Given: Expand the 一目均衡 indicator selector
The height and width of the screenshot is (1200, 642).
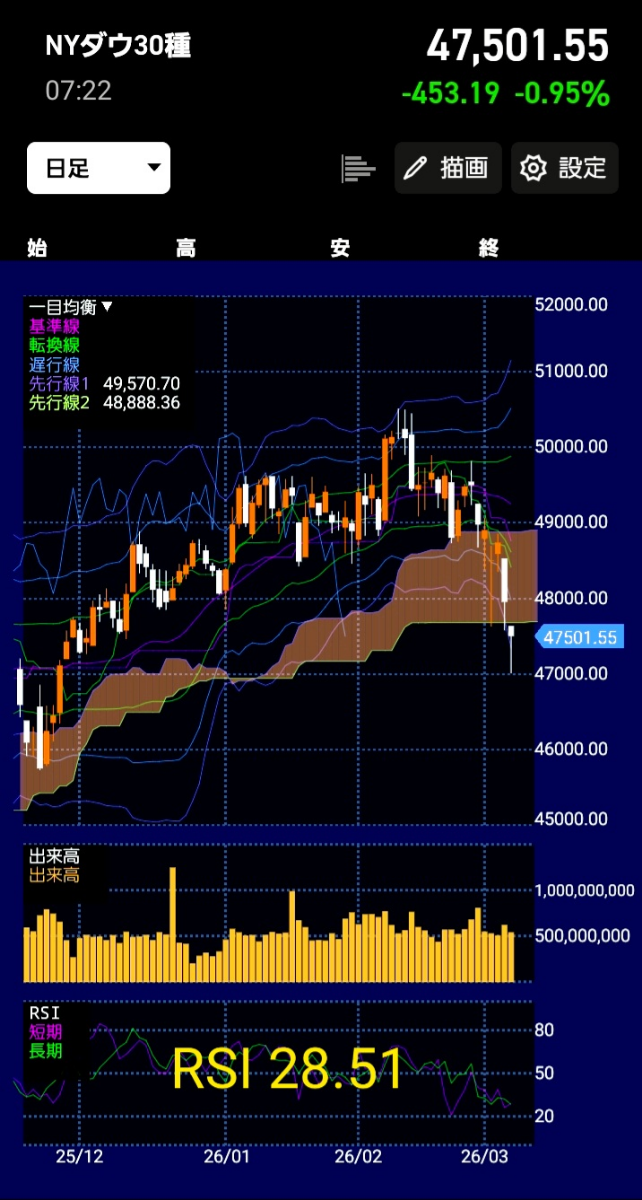Looking at the screenshot, I should pos(71,308).
